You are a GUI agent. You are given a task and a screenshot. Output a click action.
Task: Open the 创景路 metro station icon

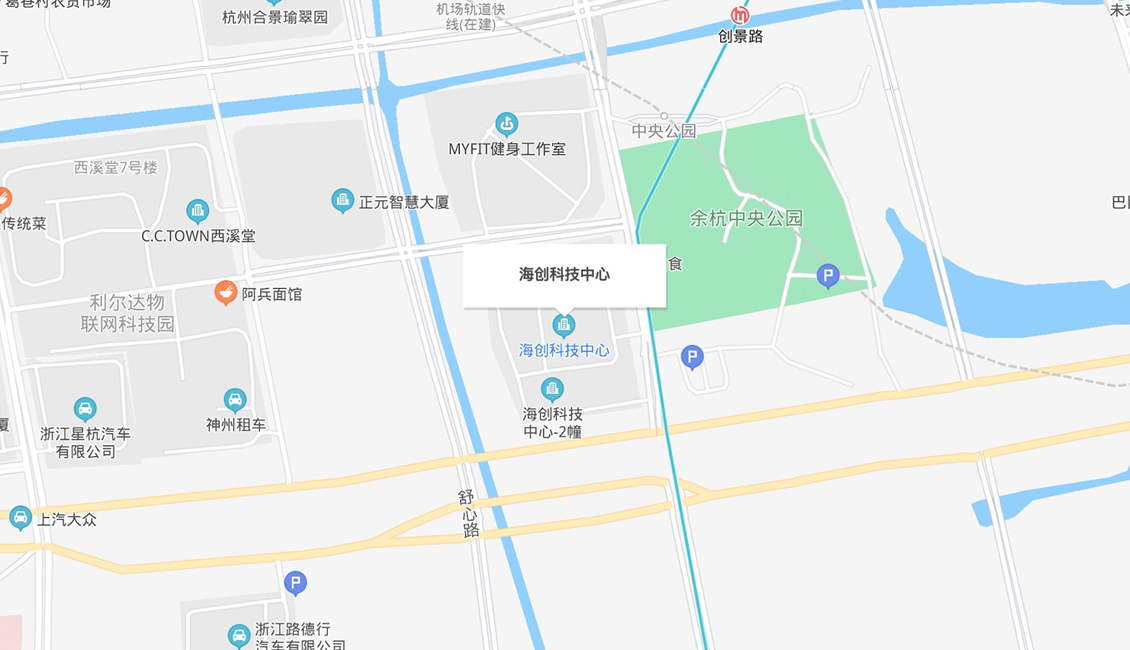(740, 15)
